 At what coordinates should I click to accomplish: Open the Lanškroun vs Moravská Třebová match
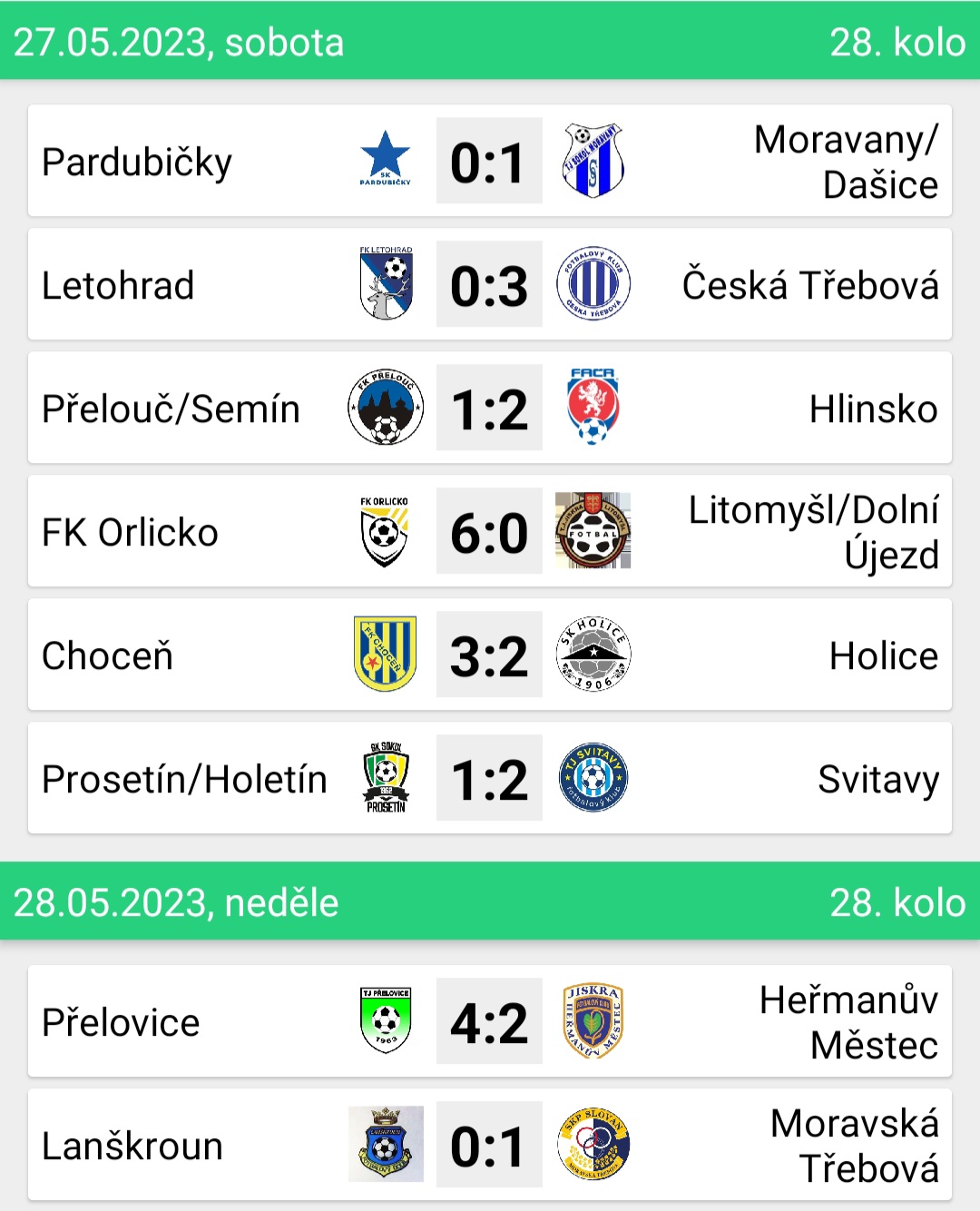pyautogui.click(x=489, y=1146)
